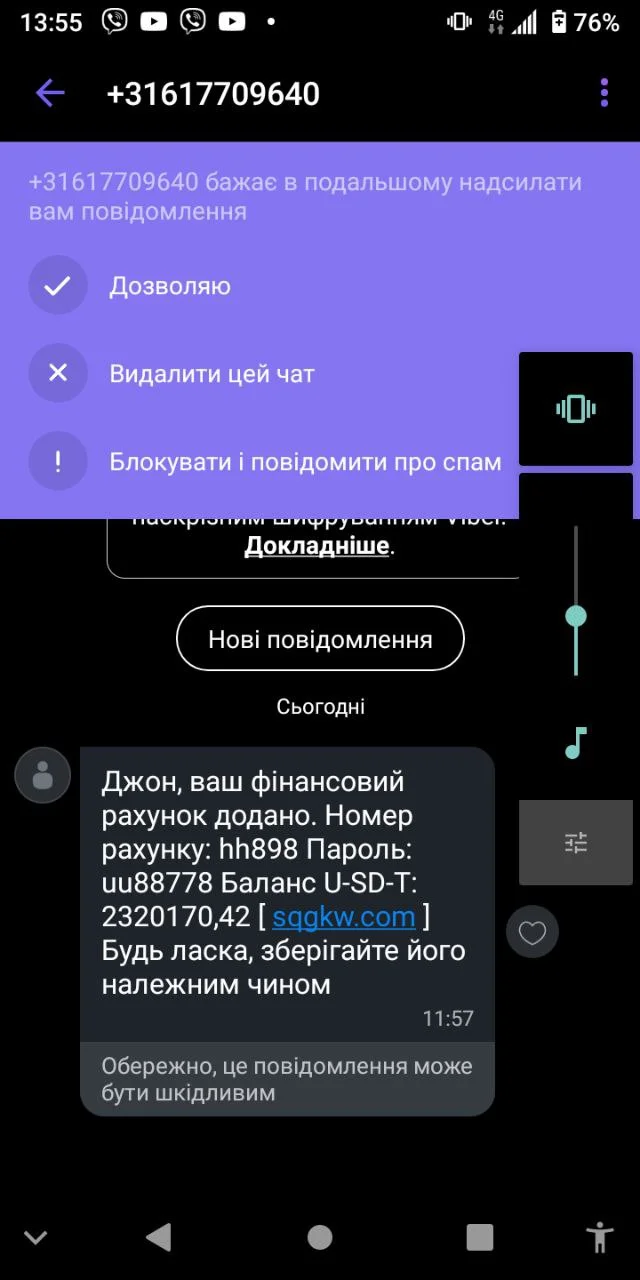Choose Видалити цей чат option
The width and height of the screenshot is (640, 1280).
point(212,374)
